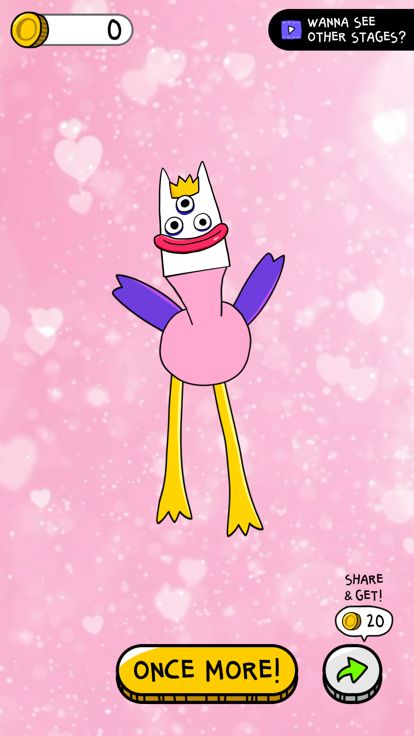Open the Wanna See Other Stages banner
Image resolution: width=414 pixels, height=736 pixels.
tap(341, 30)
